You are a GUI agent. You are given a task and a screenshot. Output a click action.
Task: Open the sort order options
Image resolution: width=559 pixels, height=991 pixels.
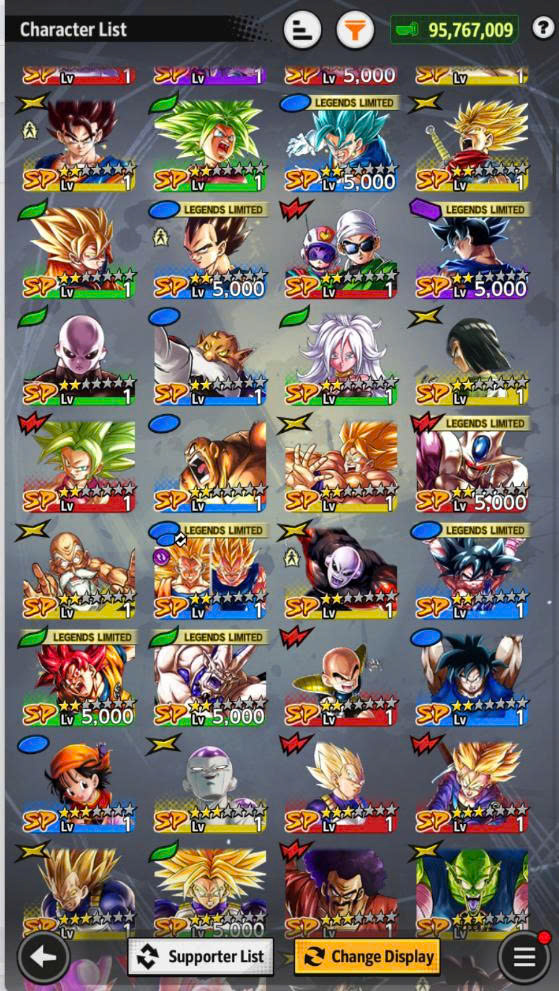pos(302,30)
